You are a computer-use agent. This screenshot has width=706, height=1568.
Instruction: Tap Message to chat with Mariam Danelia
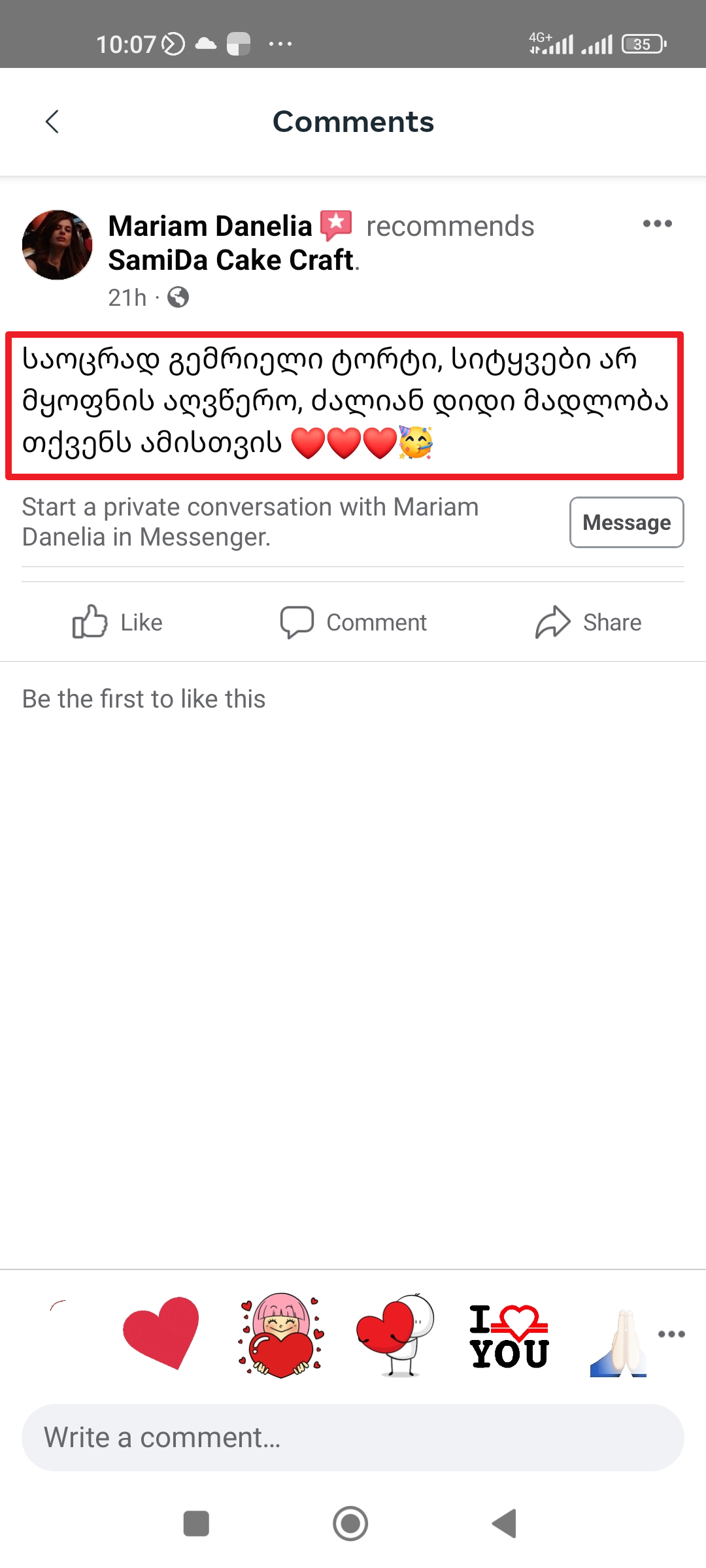coord(626,522)
